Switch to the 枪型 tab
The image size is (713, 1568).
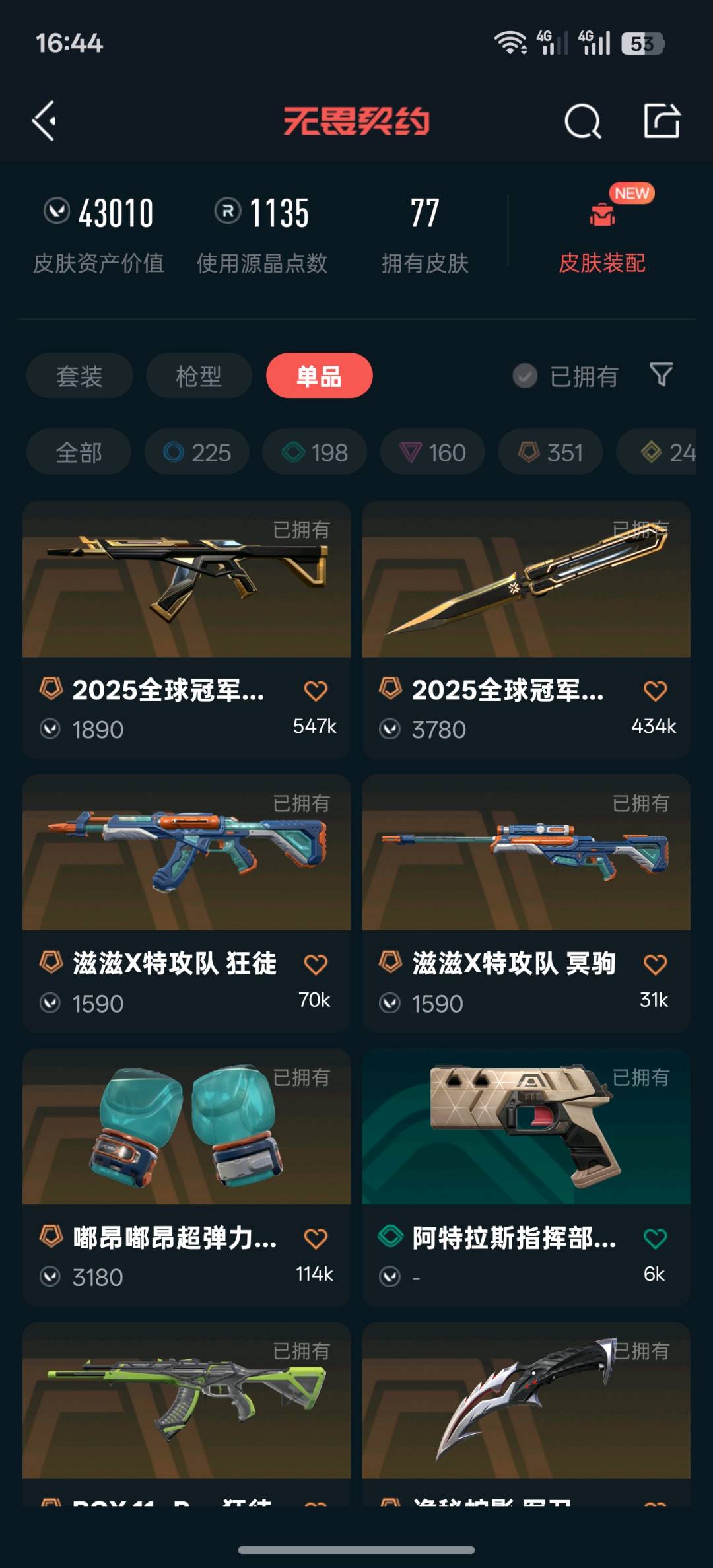[x=199, y=376]
